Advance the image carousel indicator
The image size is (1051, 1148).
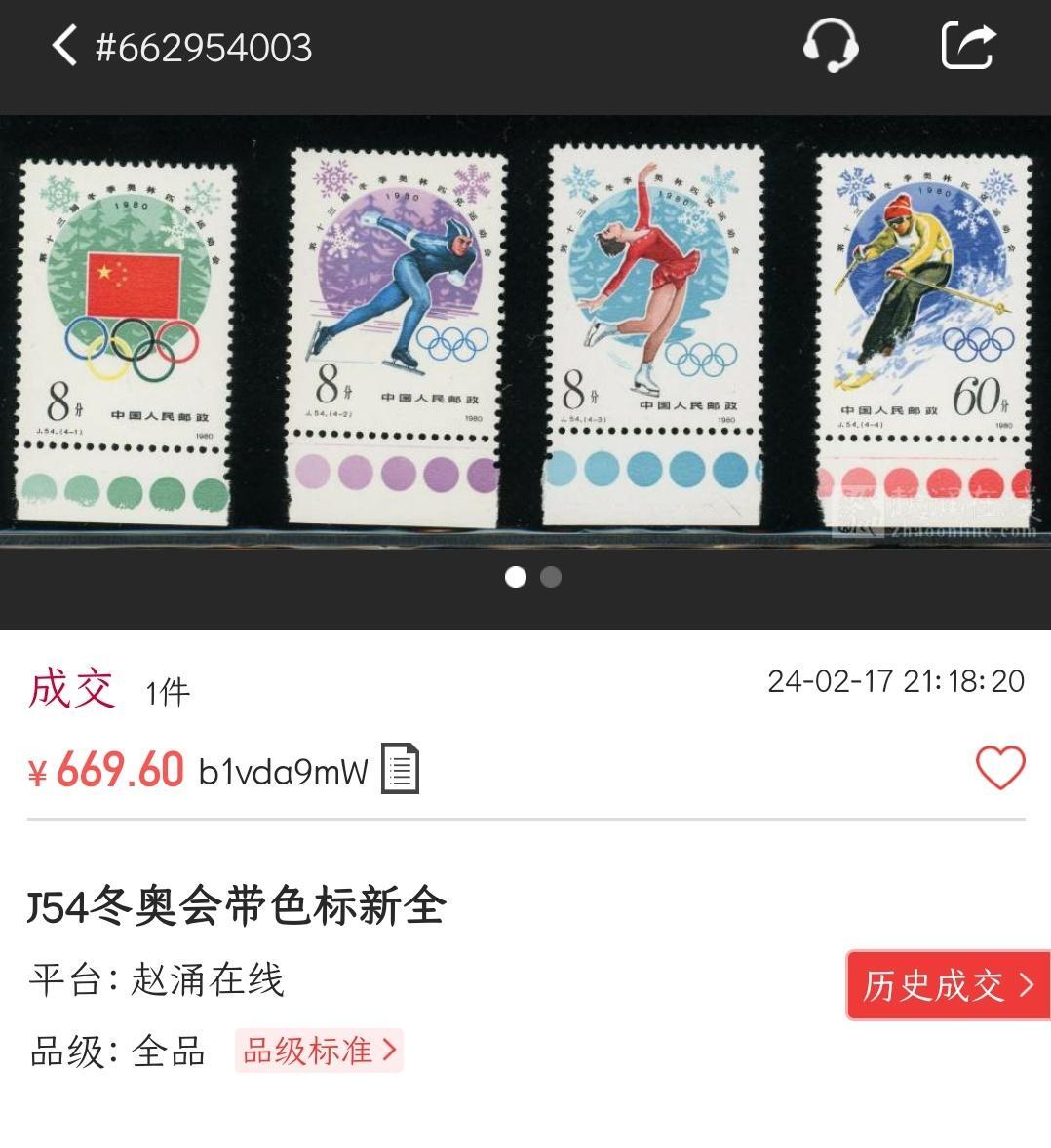pos(550,577)
